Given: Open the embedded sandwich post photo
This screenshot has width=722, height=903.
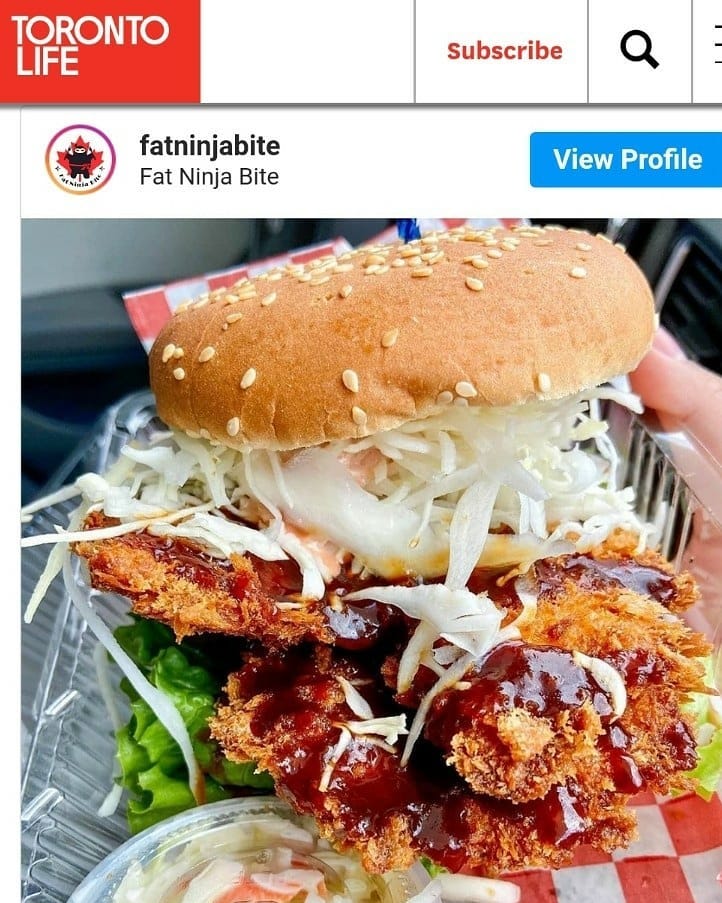Looking at the screenshot, I should click(371, 560).
